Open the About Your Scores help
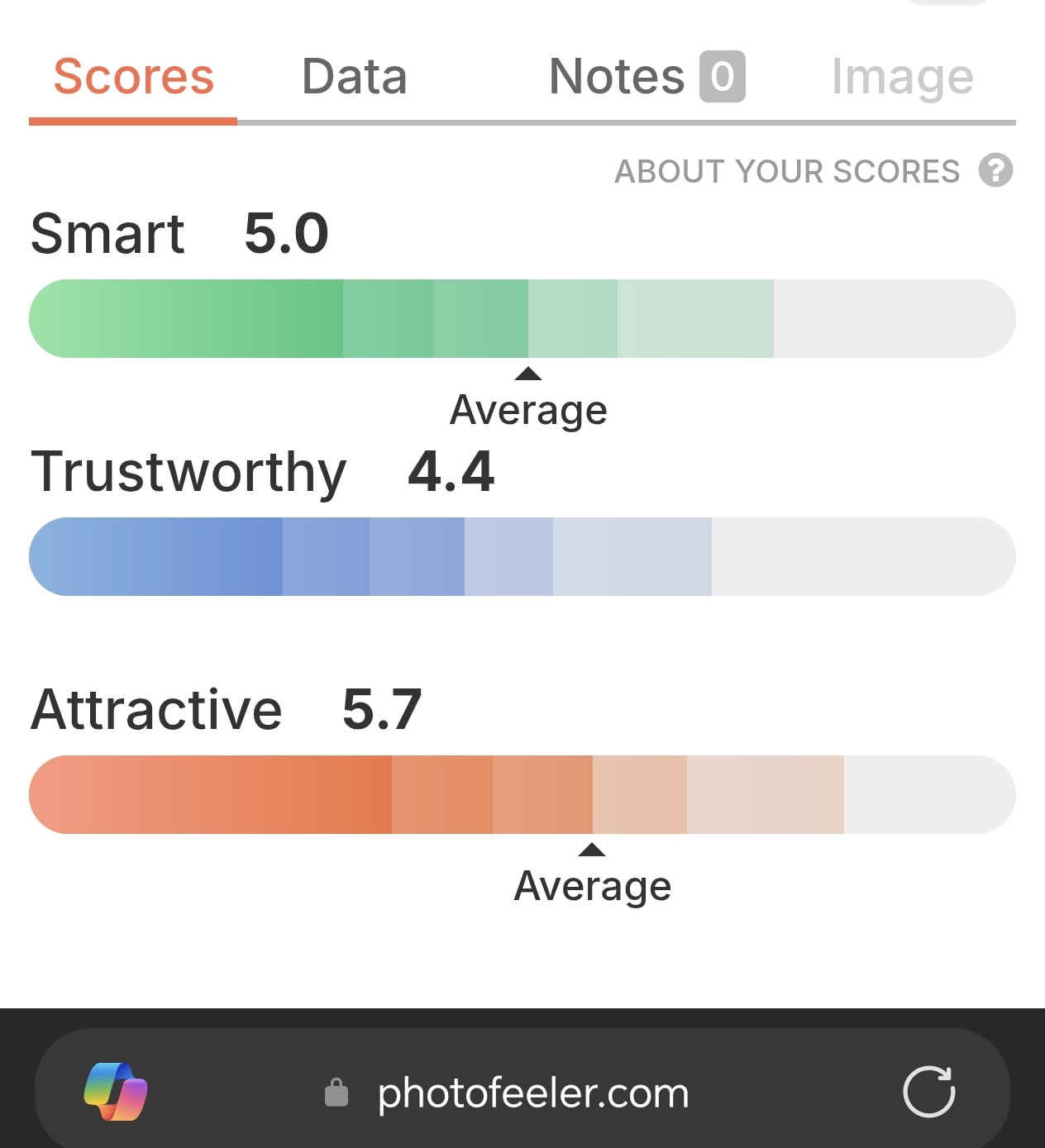The image size is (1045, 1148). pyautogui.click(x=995, y=171)
